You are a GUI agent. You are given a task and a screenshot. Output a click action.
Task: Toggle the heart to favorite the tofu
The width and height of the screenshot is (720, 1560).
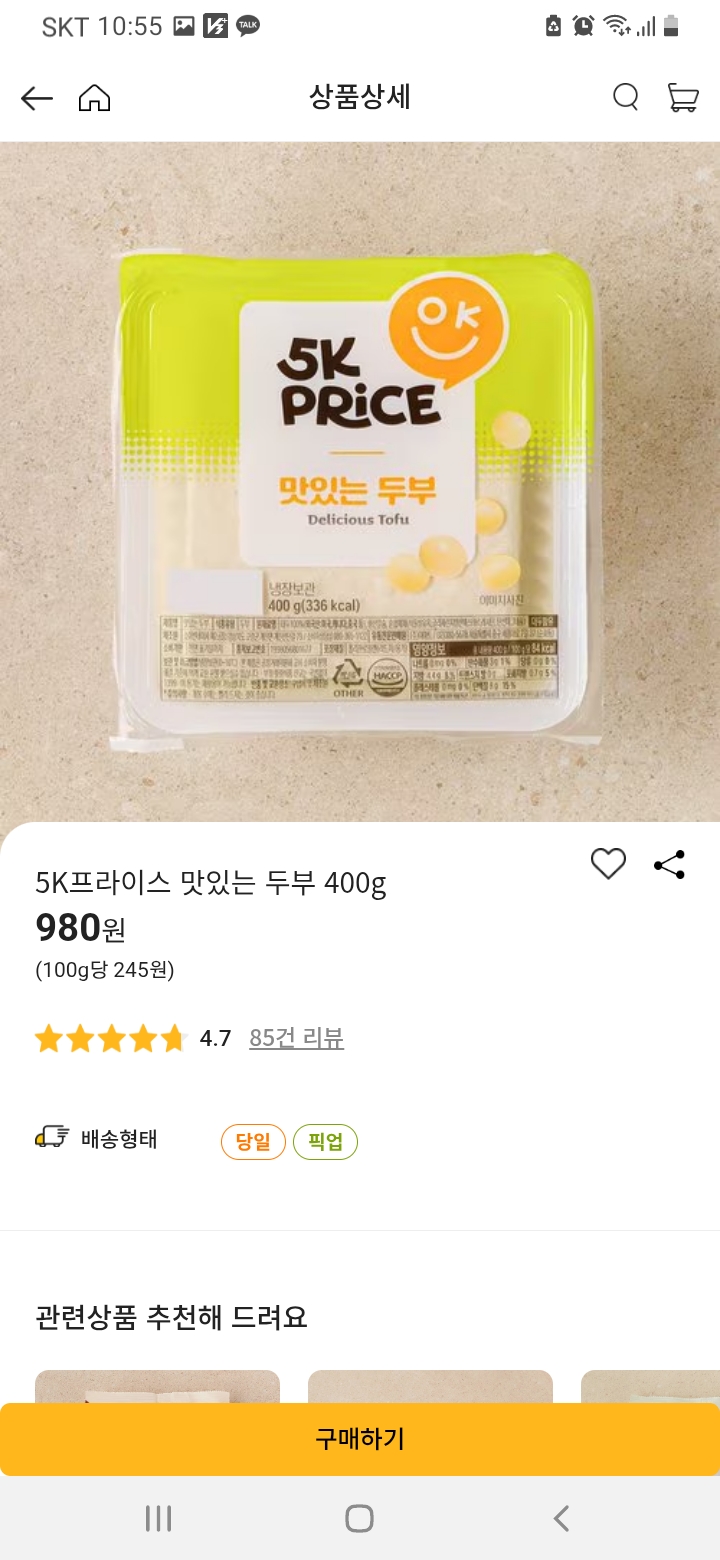pos(608,864)
